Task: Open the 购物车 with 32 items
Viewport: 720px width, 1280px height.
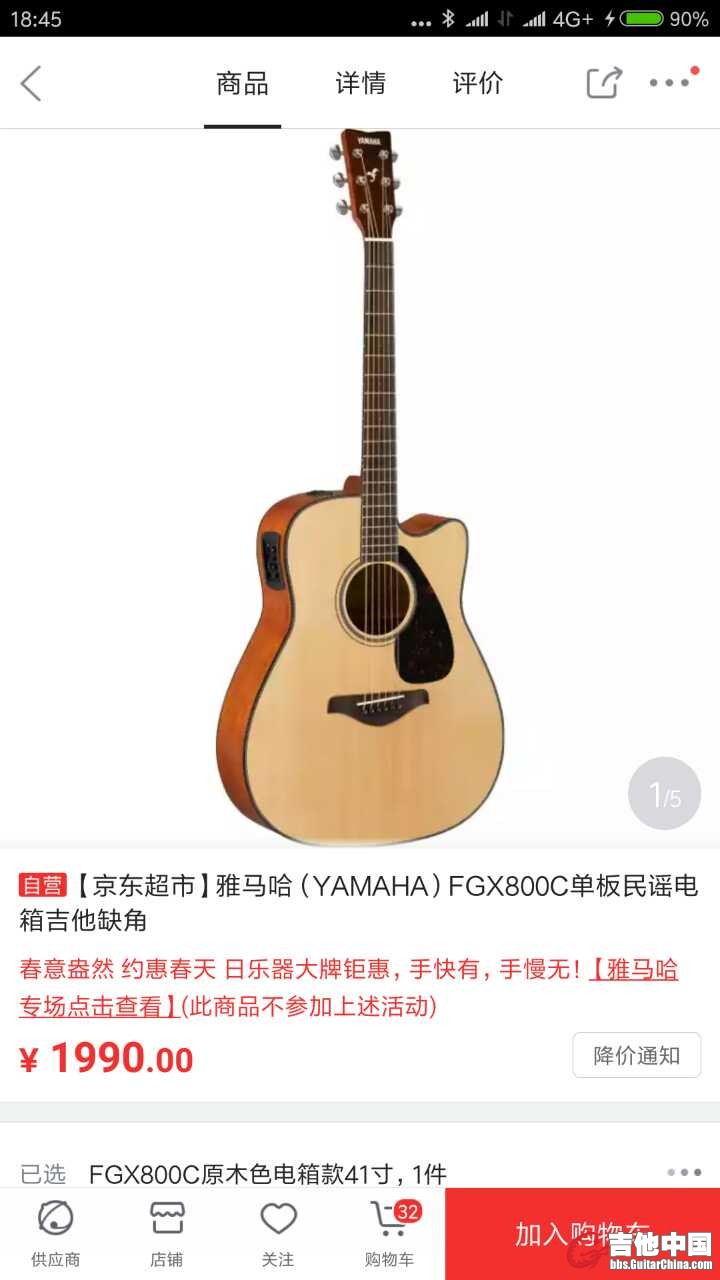Action: 390,1233
